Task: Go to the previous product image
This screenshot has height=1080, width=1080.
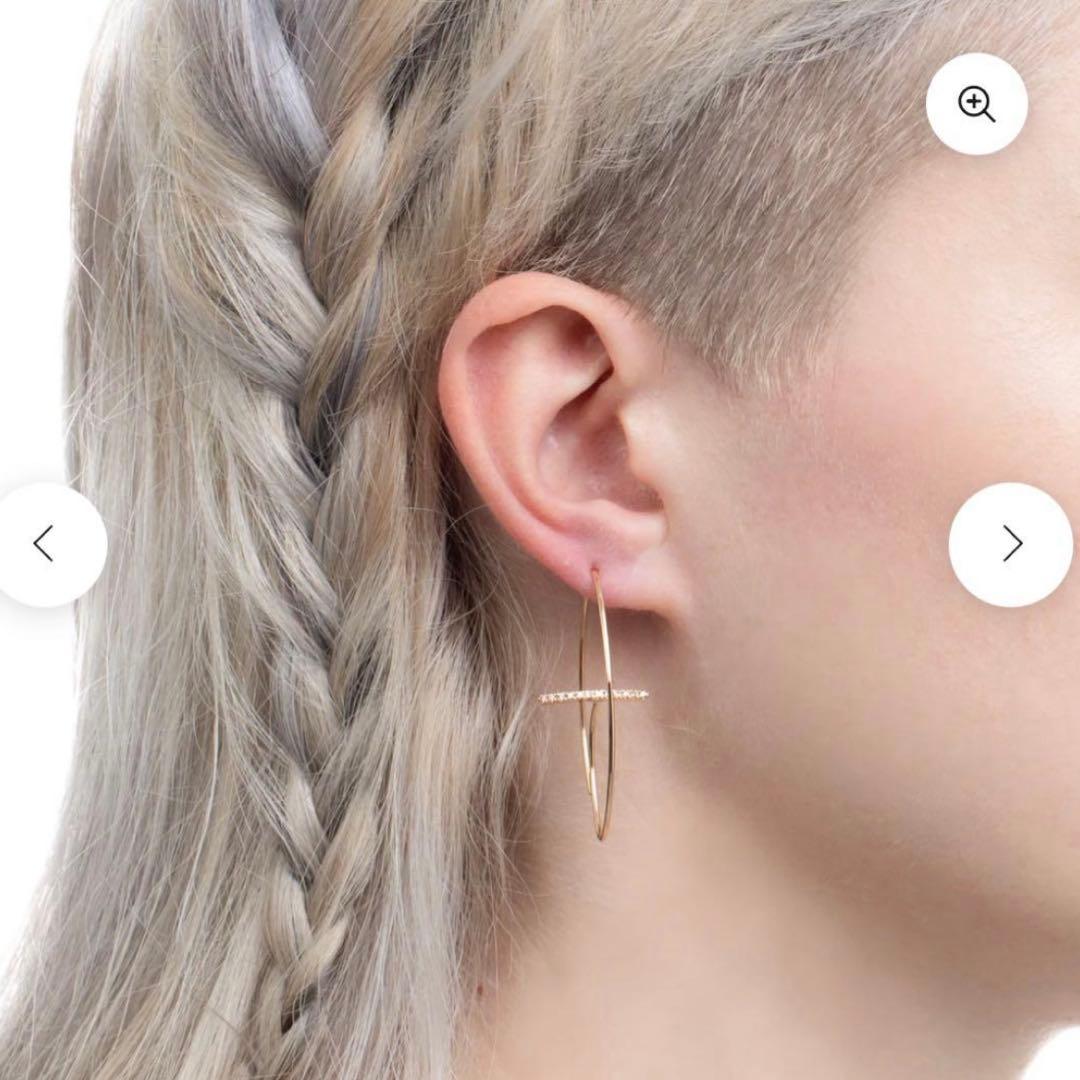Action: click(x=45, y=544)
